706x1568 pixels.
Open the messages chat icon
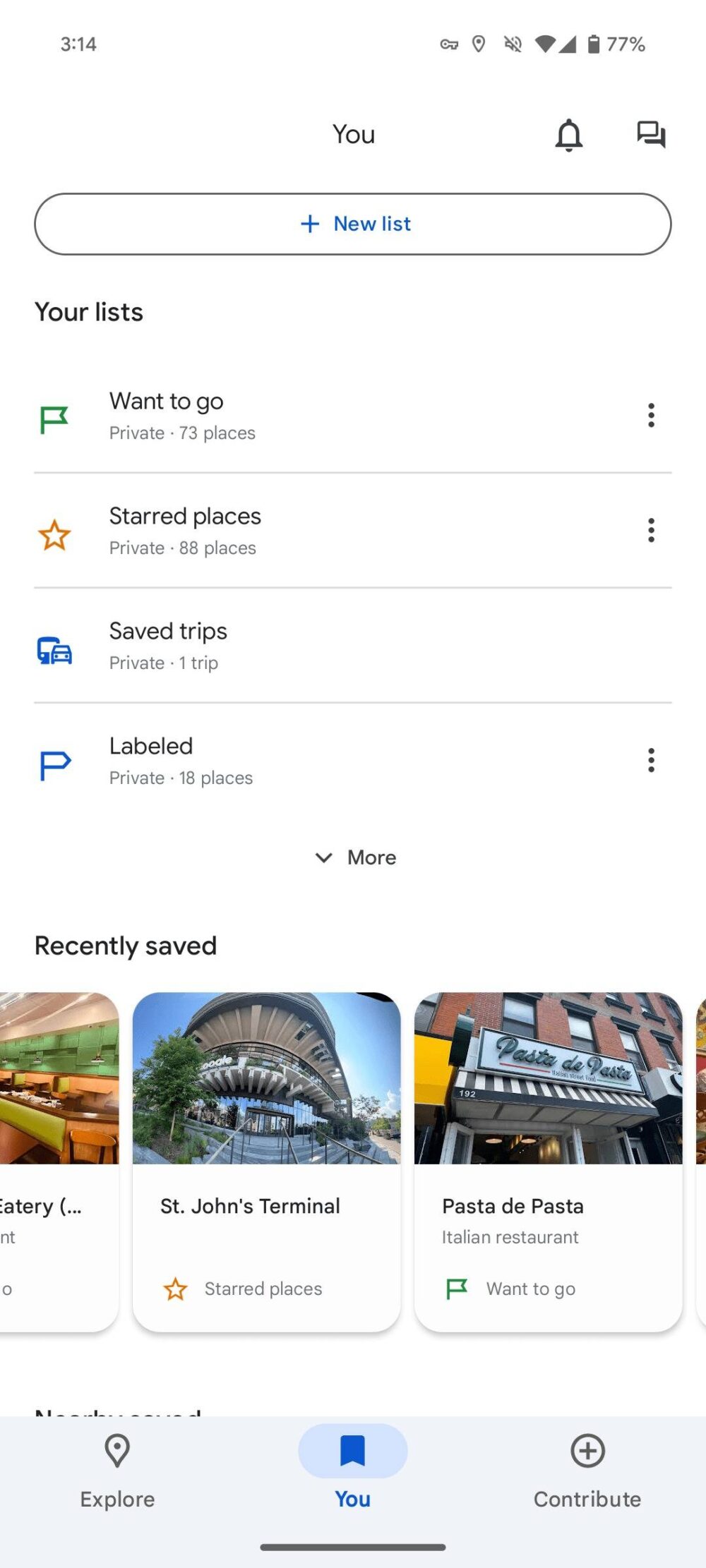pyautogui.click(x=650, y=135)
